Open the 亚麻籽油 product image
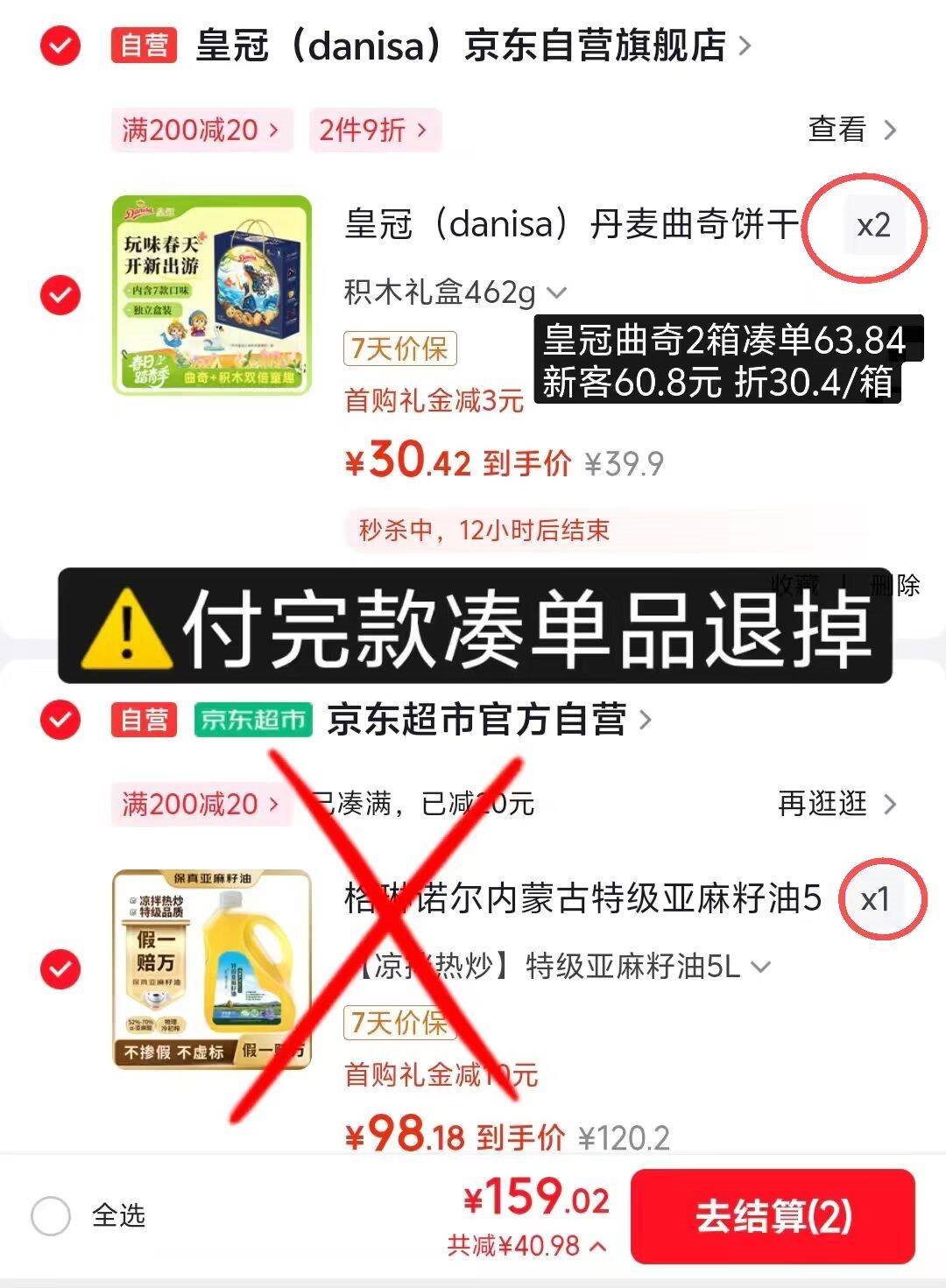The image size is (946, 1288). [212, 969]
